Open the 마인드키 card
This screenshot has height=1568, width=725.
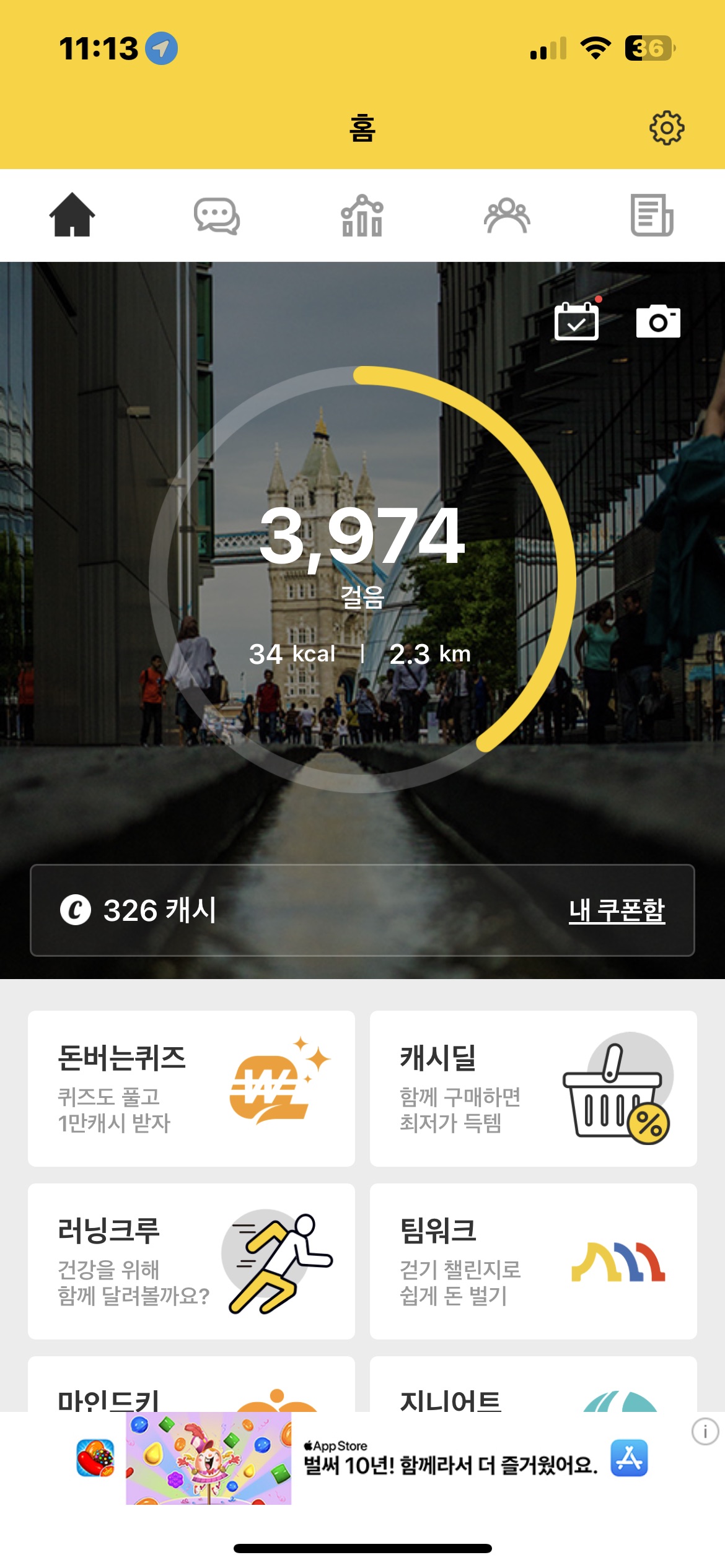[x=191, y=1387]
